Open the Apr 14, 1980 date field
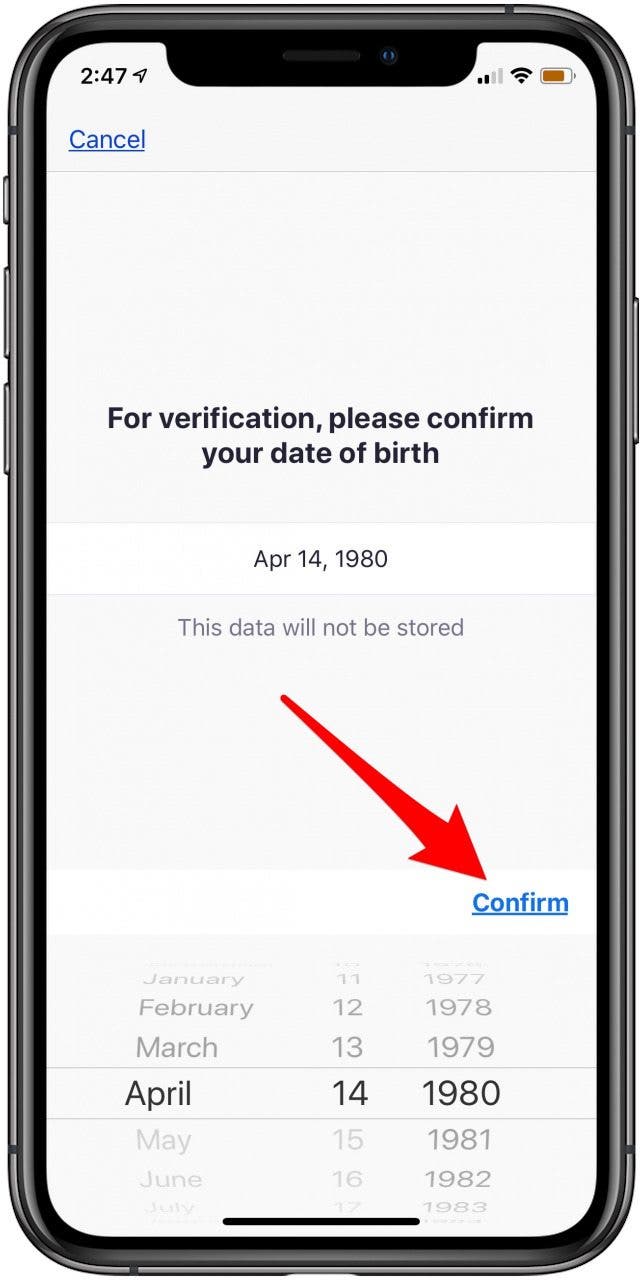642x1280 pixels. (x=320, y=558)
